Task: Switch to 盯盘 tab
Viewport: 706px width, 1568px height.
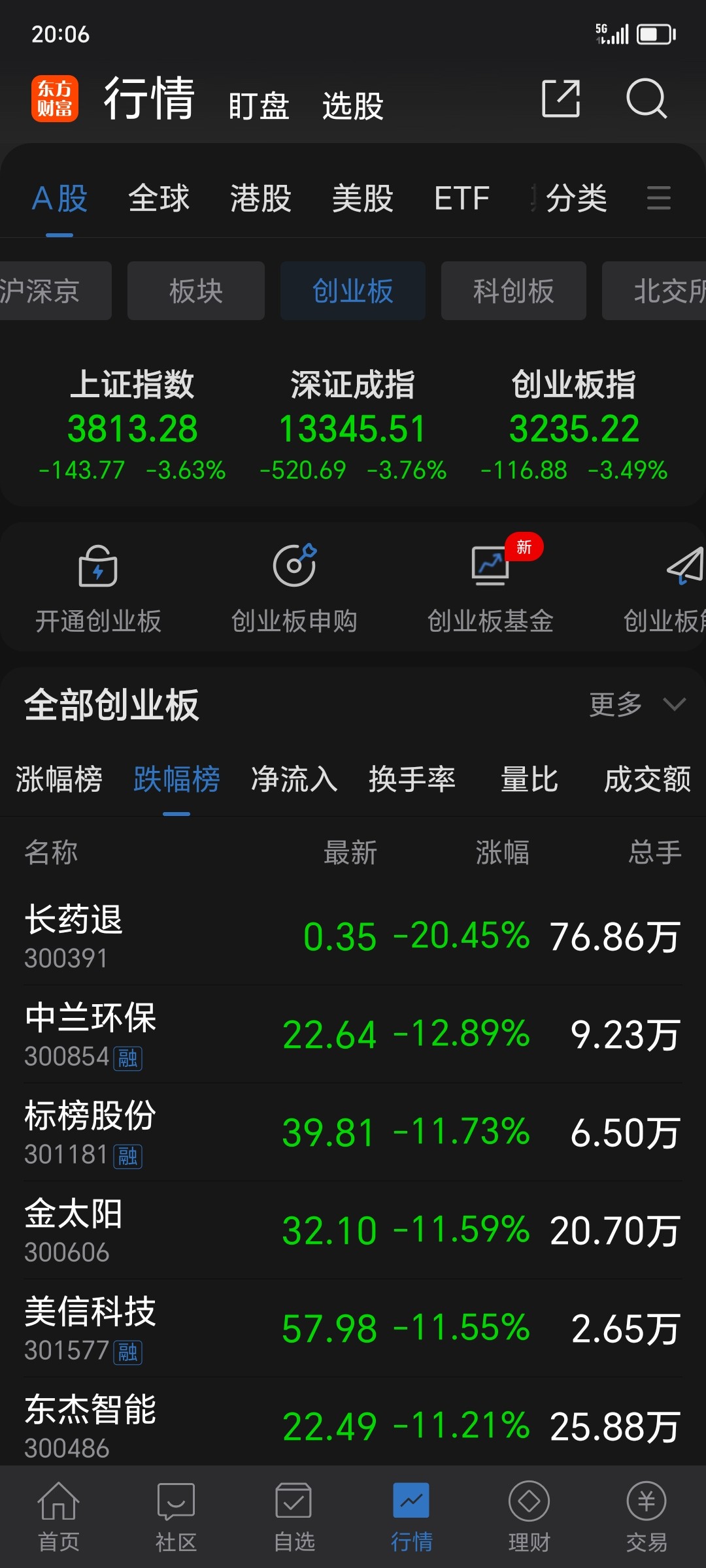Action: click(259, 106)
